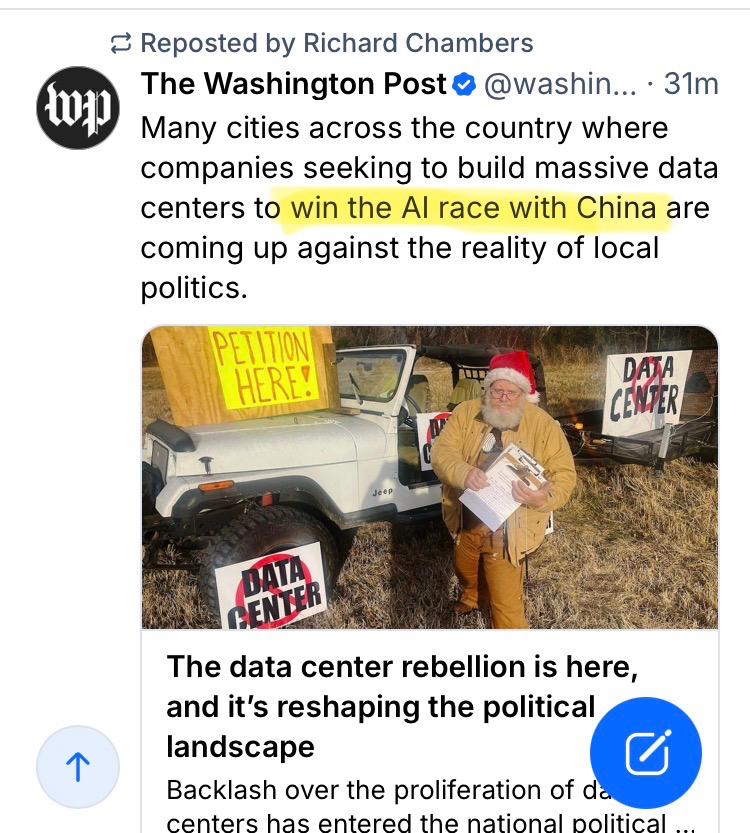The width and height of the screenshot is (750, 833).
Task: Open The Washington Post profile avatar
Action: tap(78, 108)
